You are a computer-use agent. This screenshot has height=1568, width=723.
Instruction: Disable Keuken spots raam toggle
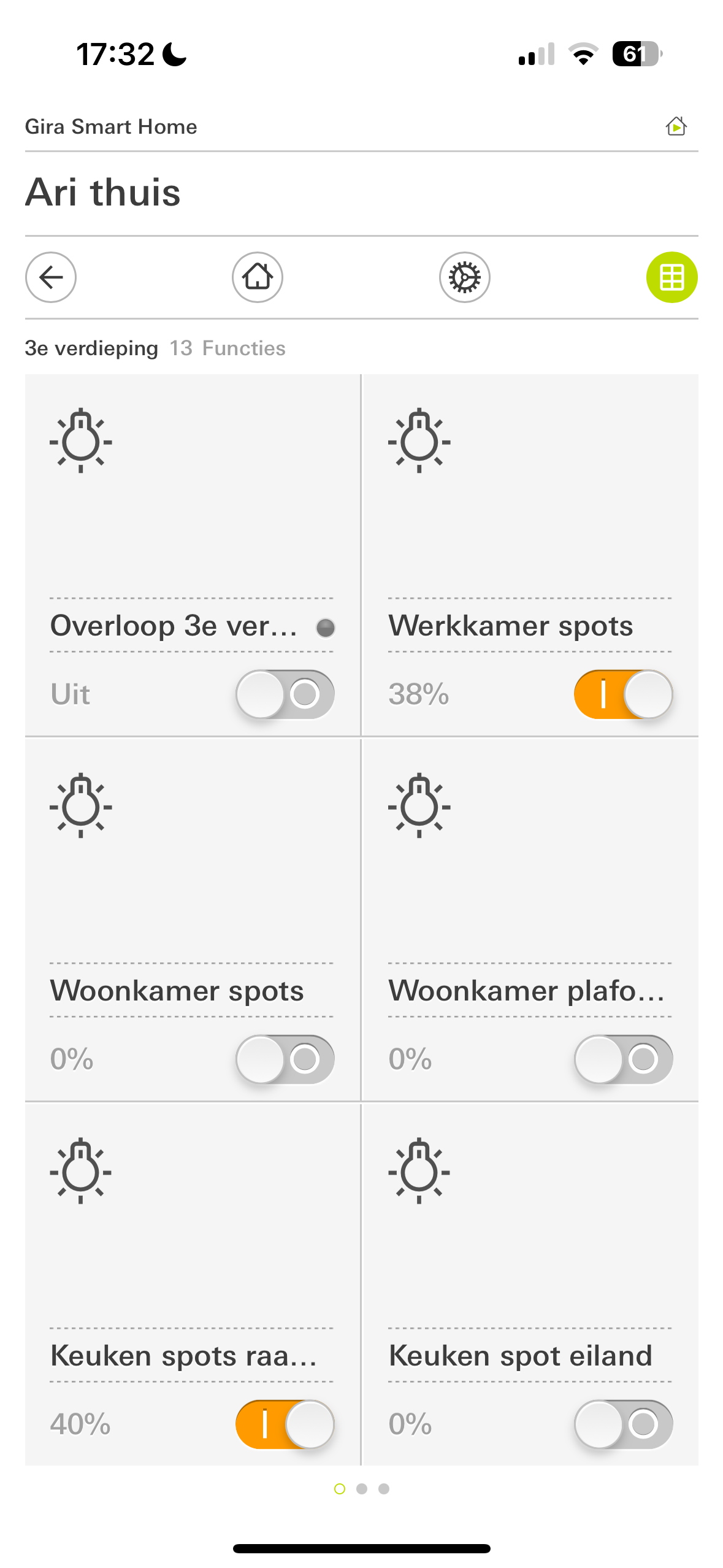tap(285, 1424)
